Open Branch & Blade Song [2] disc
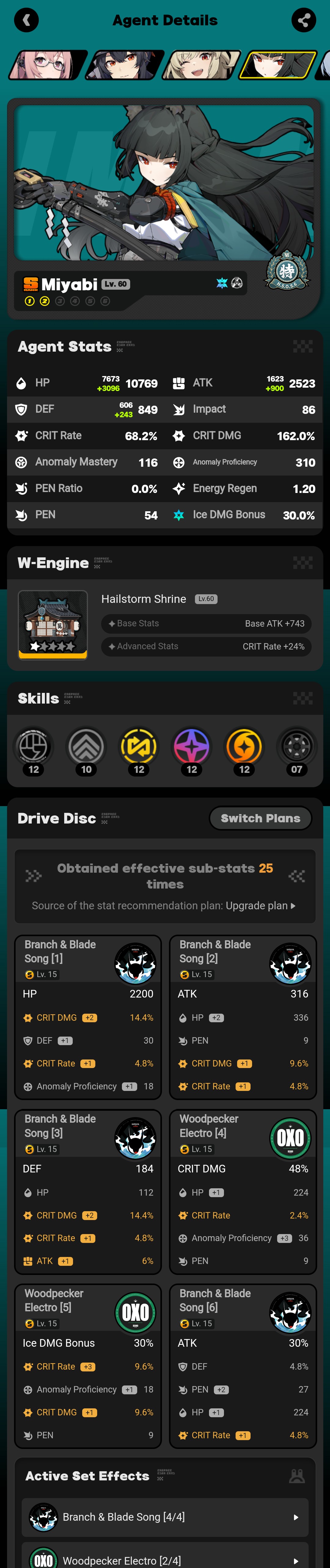Image resolution: width=330 pixels, height=1568 pixels. (x=243, y=1016)
